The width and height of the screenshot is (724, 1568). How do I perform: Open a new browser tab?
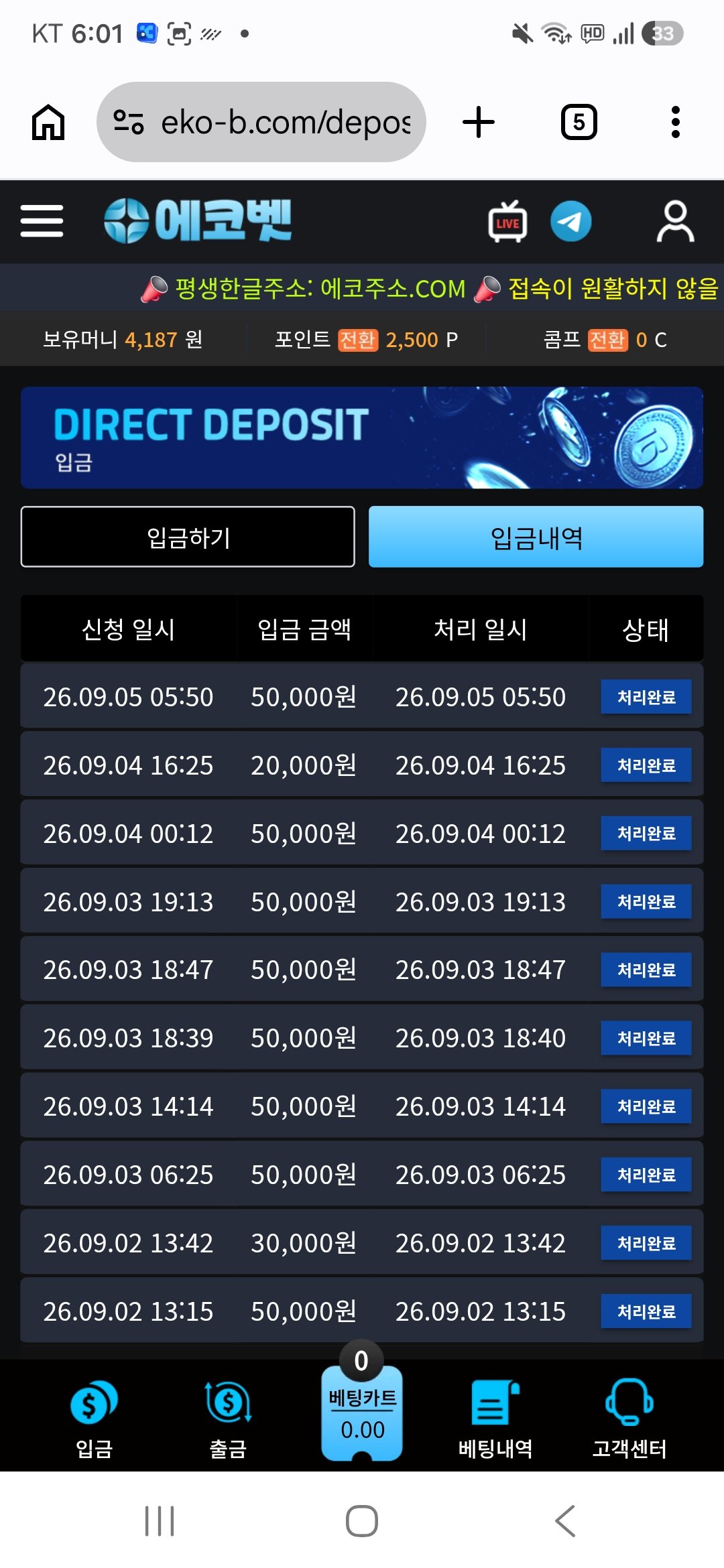tap(479, 122)
